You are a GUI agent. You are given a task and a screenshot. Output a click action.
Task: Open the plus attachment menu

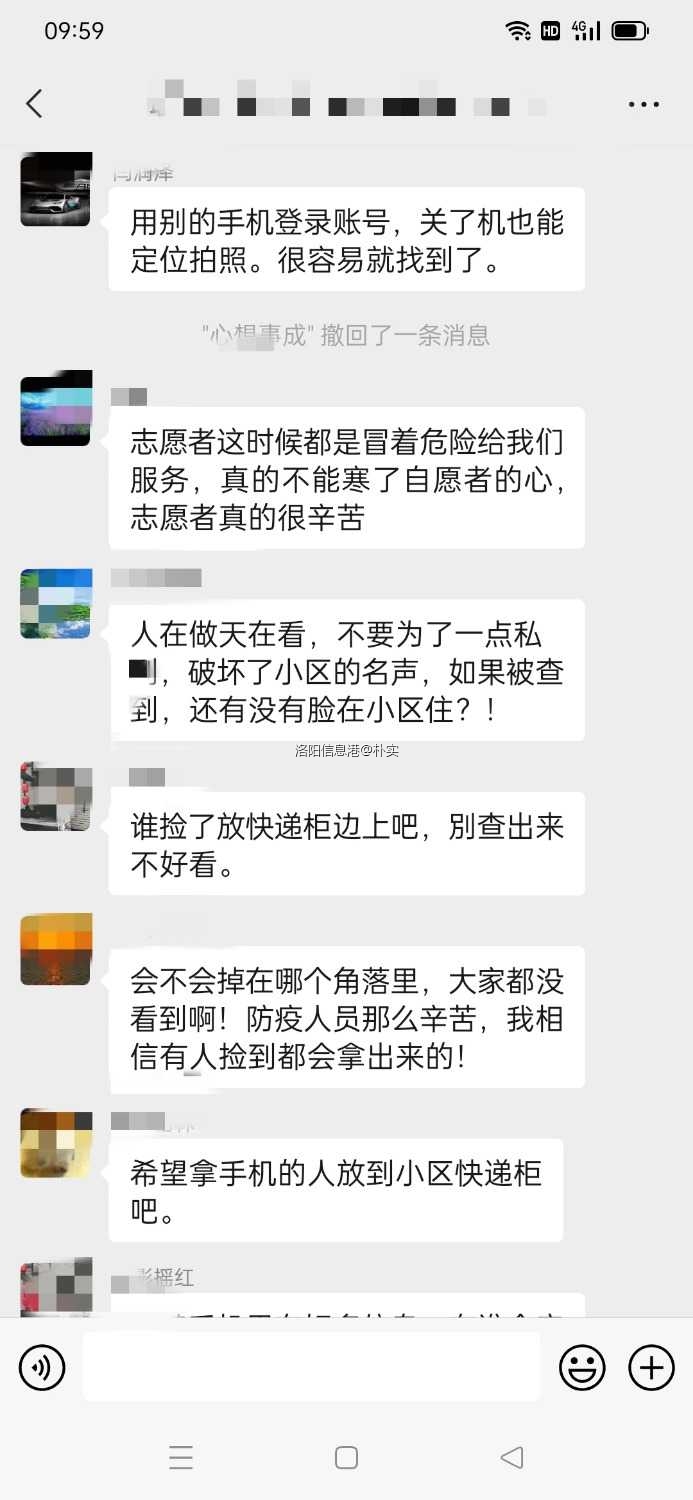tap(651, 1367)
